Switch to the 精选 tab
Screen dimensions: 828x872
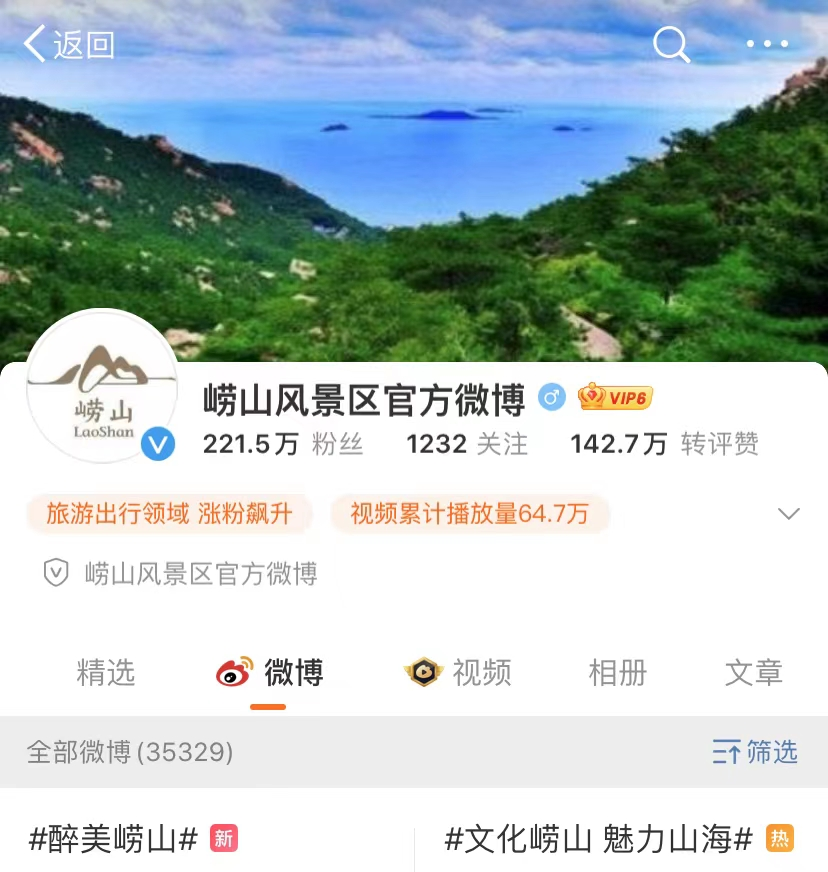[x=105, y=673]
